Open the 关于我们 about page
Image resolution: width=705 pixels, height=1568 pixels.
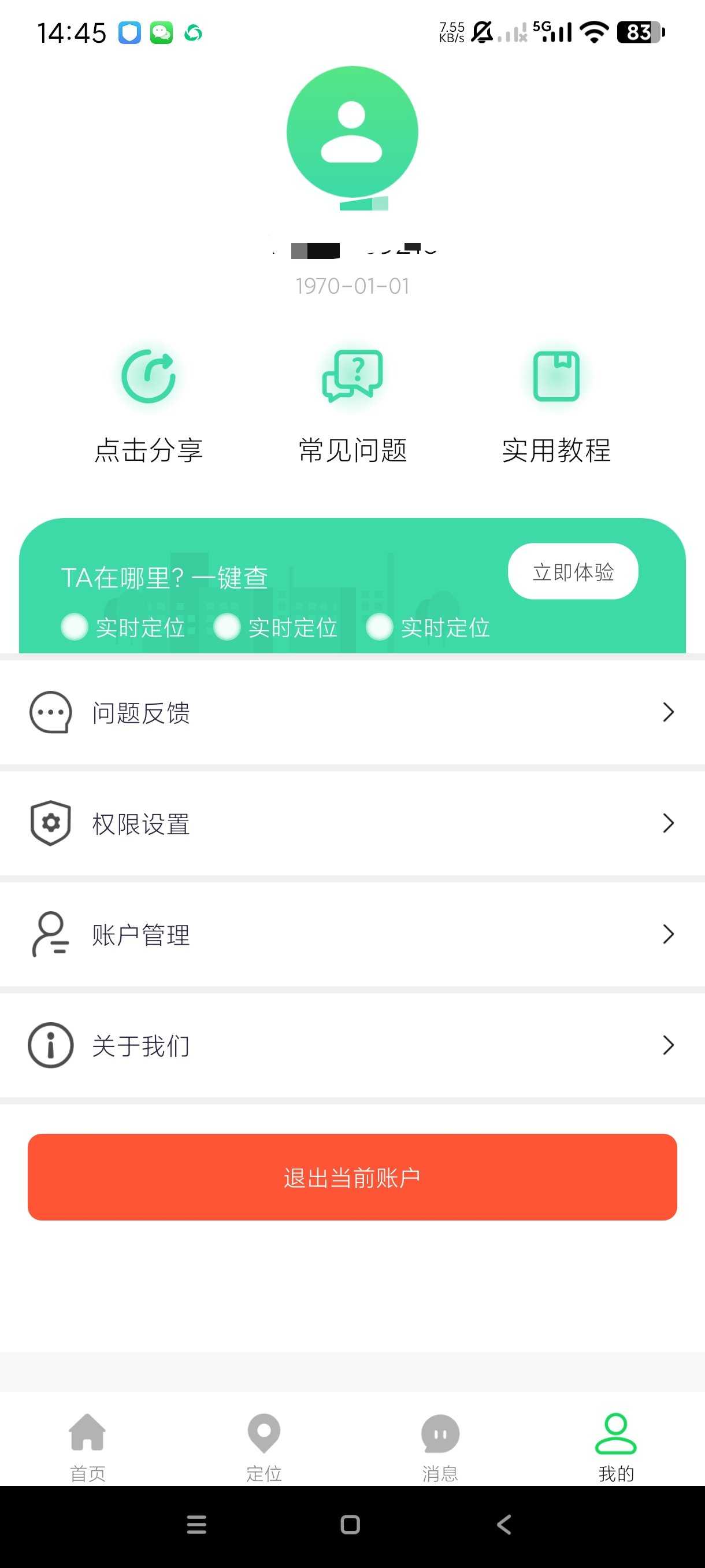tap(352, 1046)
